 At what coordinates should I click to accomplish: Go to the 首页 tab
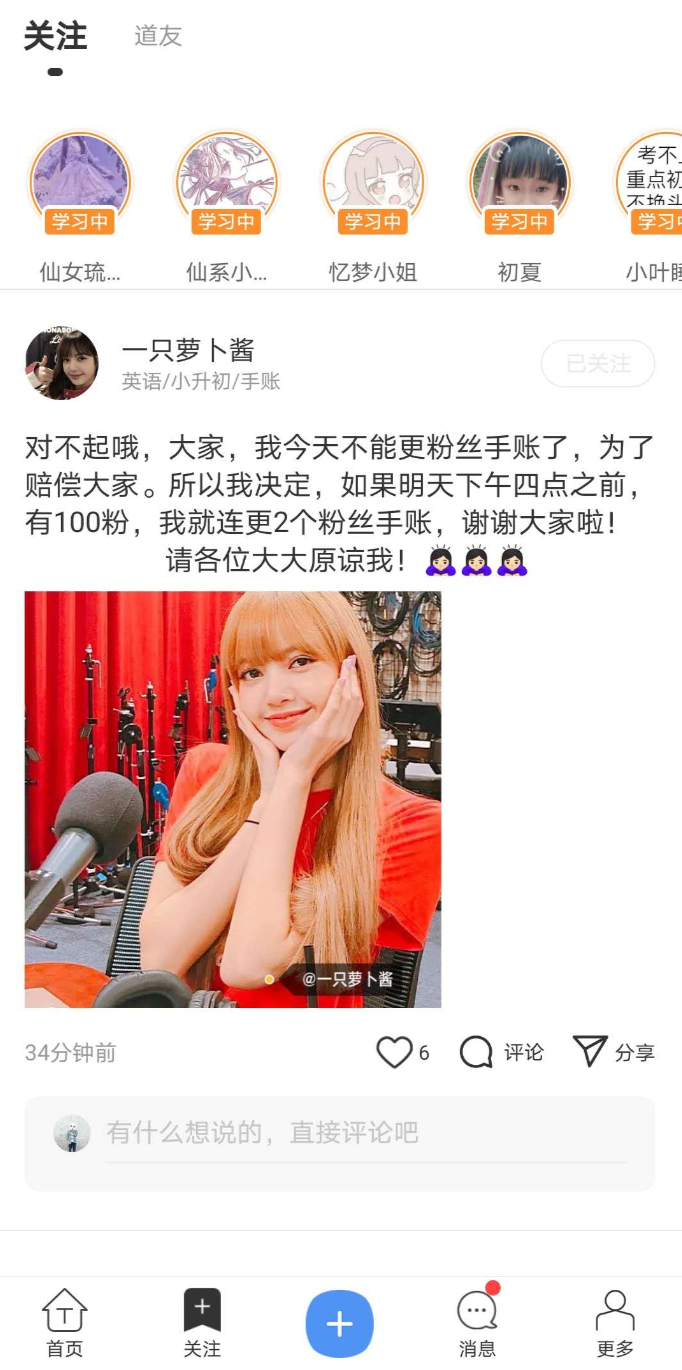65,1322
